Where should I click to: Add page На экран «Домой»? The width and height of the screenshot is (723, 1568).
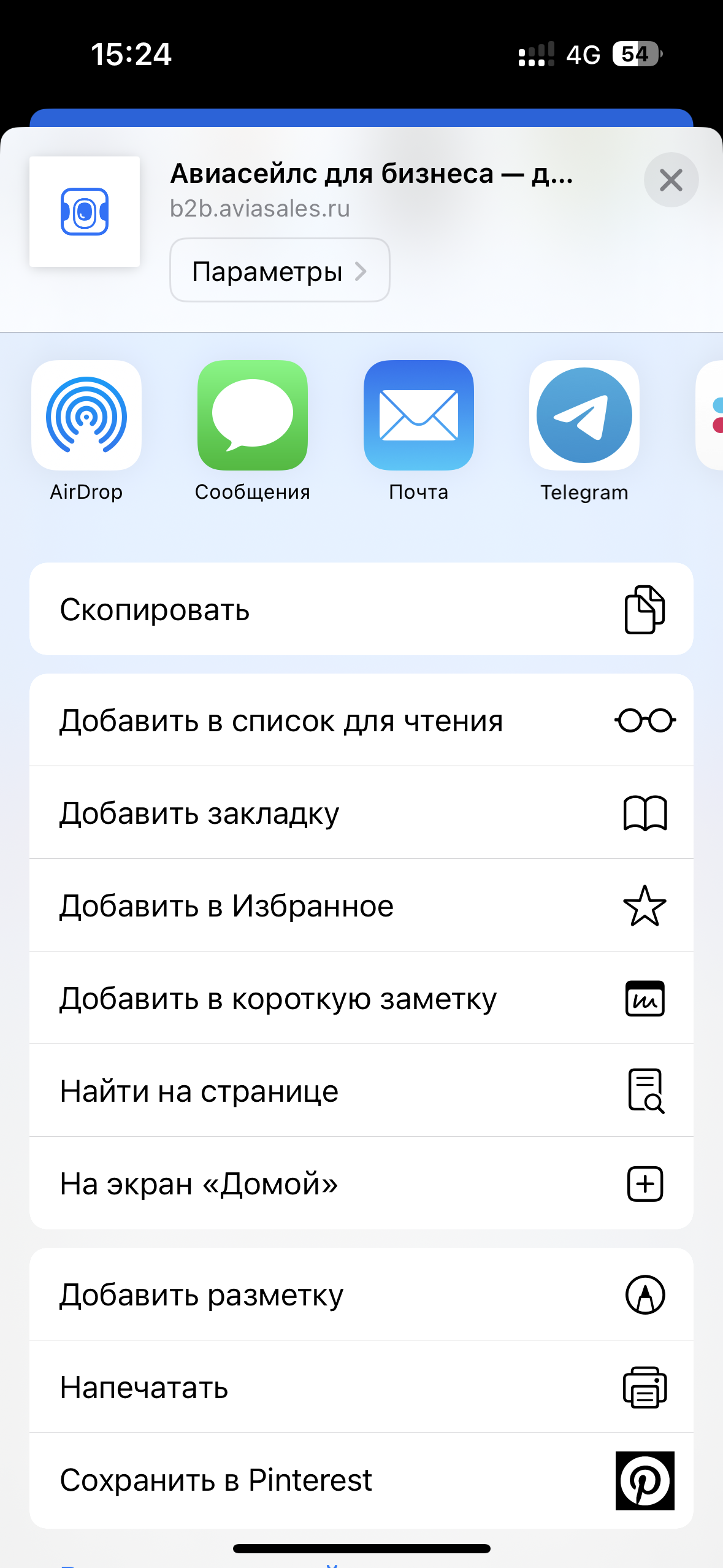pos(361,1183)
